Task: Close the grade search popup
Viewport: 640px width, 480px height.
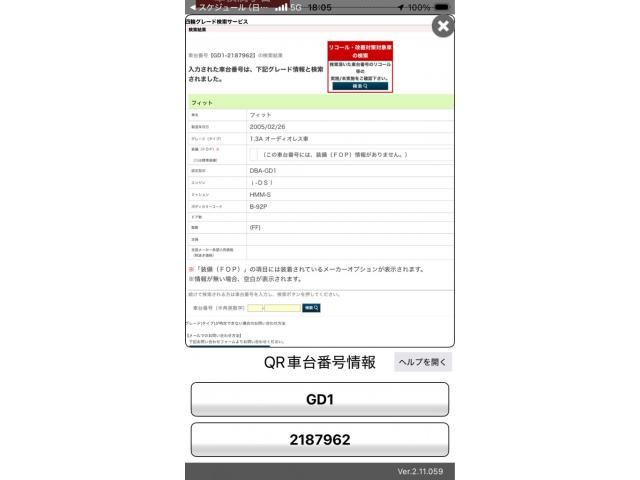Action: tap(442, 27)
